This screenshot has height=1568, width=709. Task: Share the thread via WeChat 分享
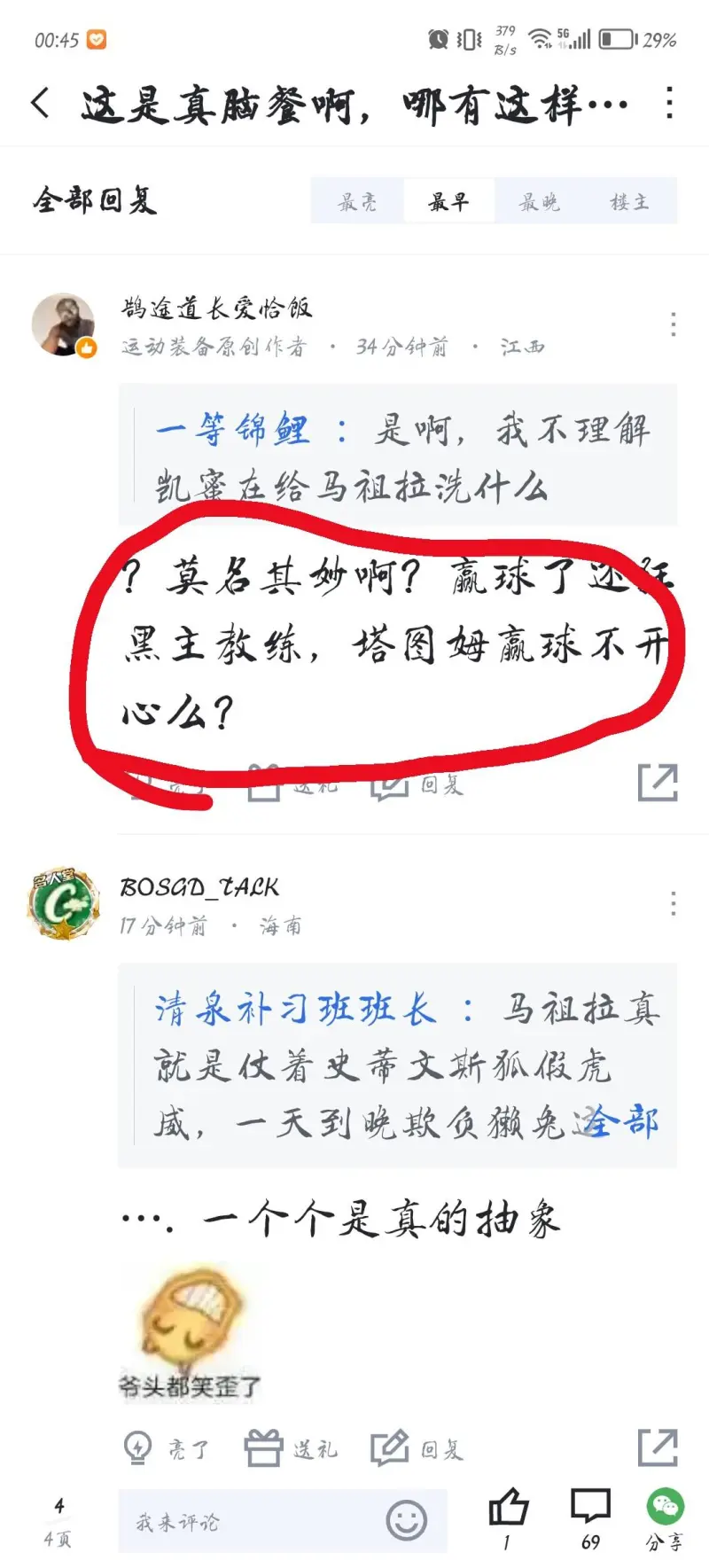coord(665,1519)
